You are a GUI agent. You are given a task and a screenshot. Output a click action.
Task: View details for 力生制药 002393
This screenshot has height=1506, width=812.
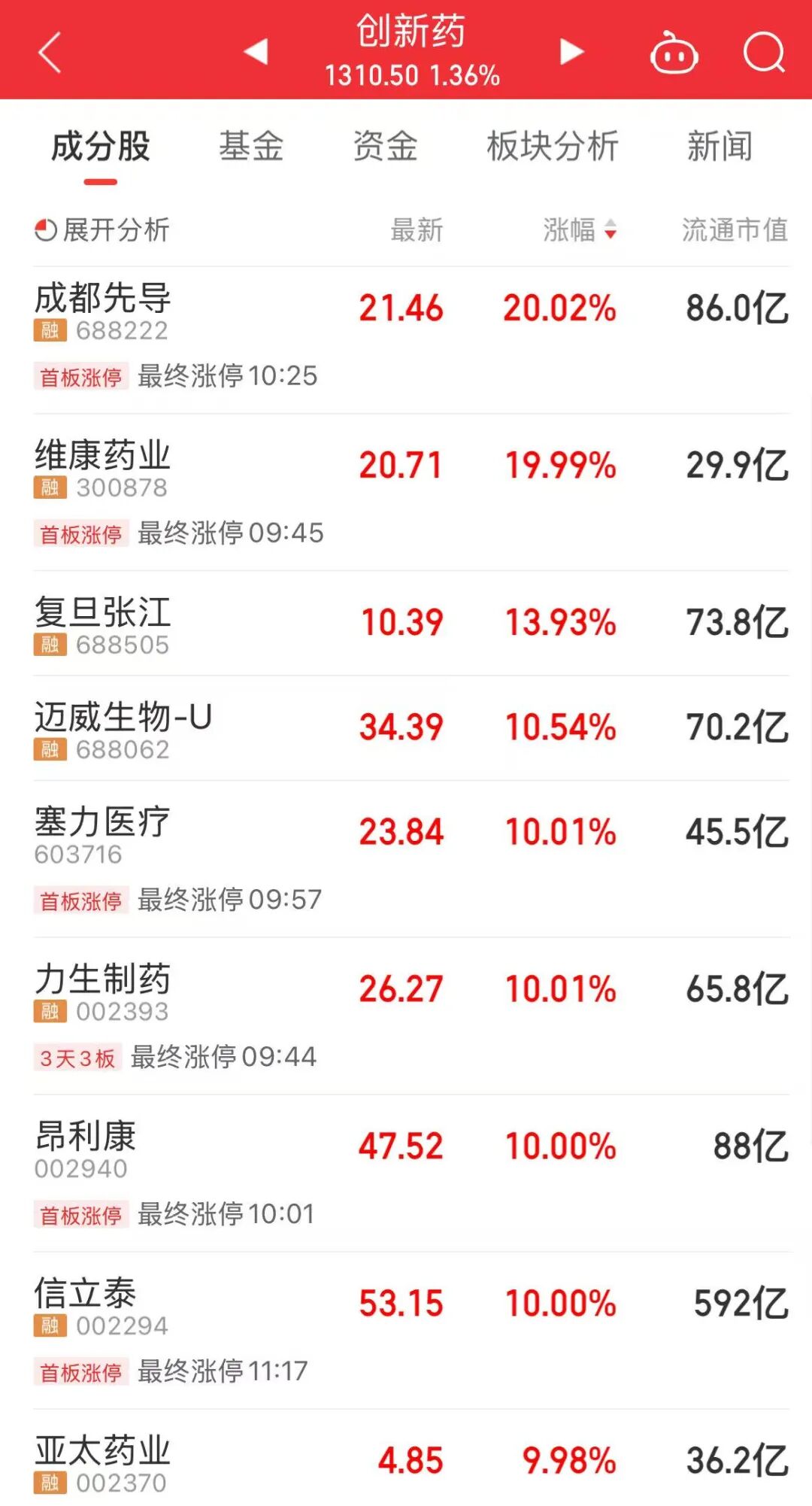tap(103, 991)
